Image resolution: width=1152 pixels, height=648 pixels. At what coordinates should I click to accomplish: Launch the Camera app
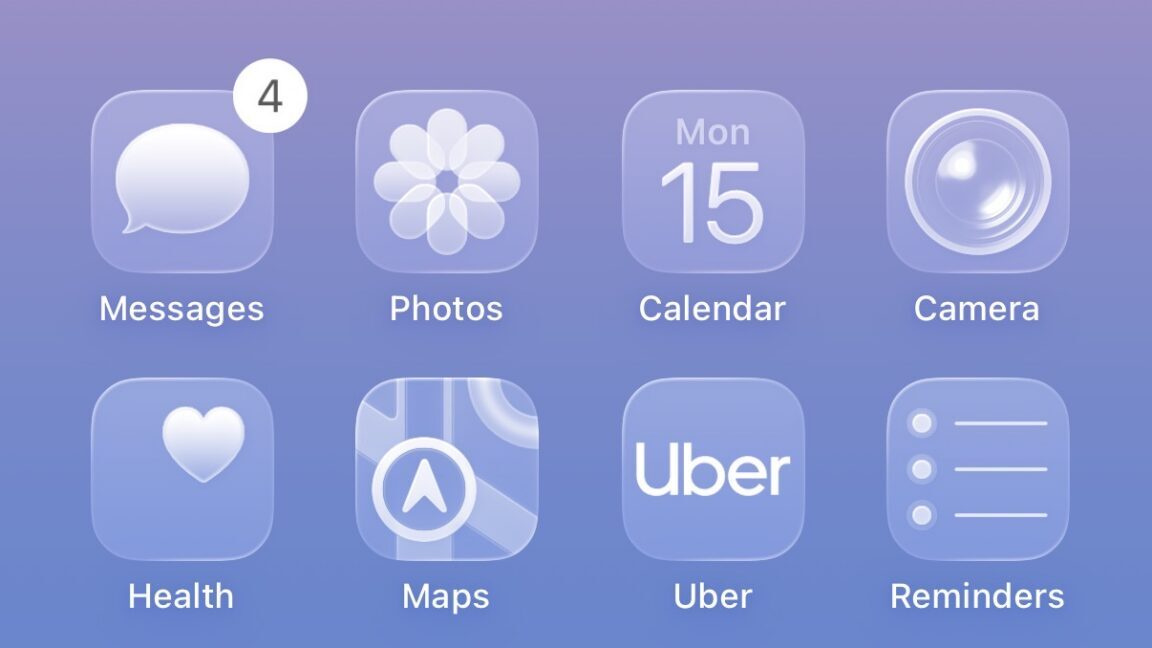click(x=978, y=182)
